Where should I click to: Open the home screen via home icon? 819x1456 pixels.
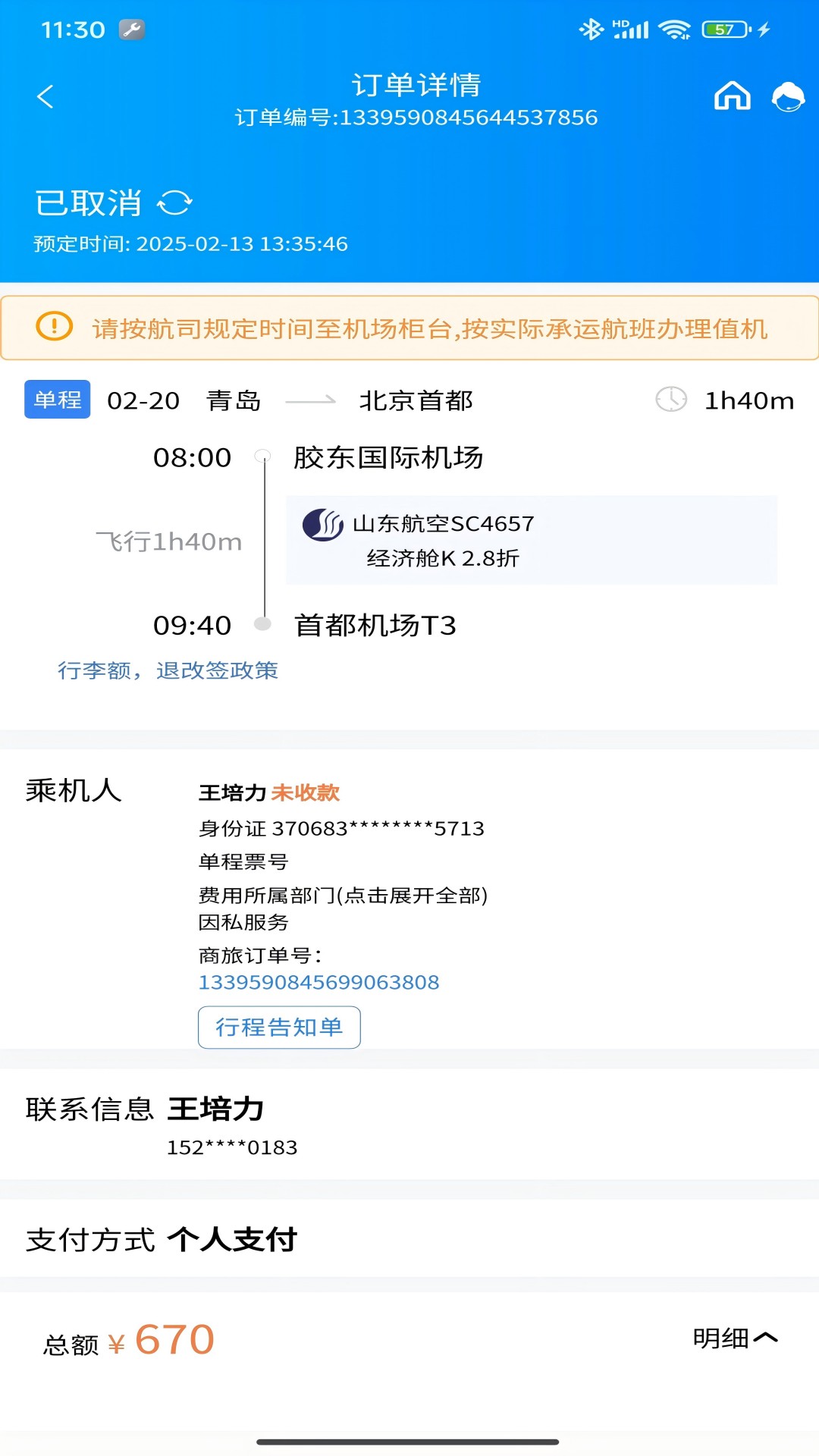732,96
